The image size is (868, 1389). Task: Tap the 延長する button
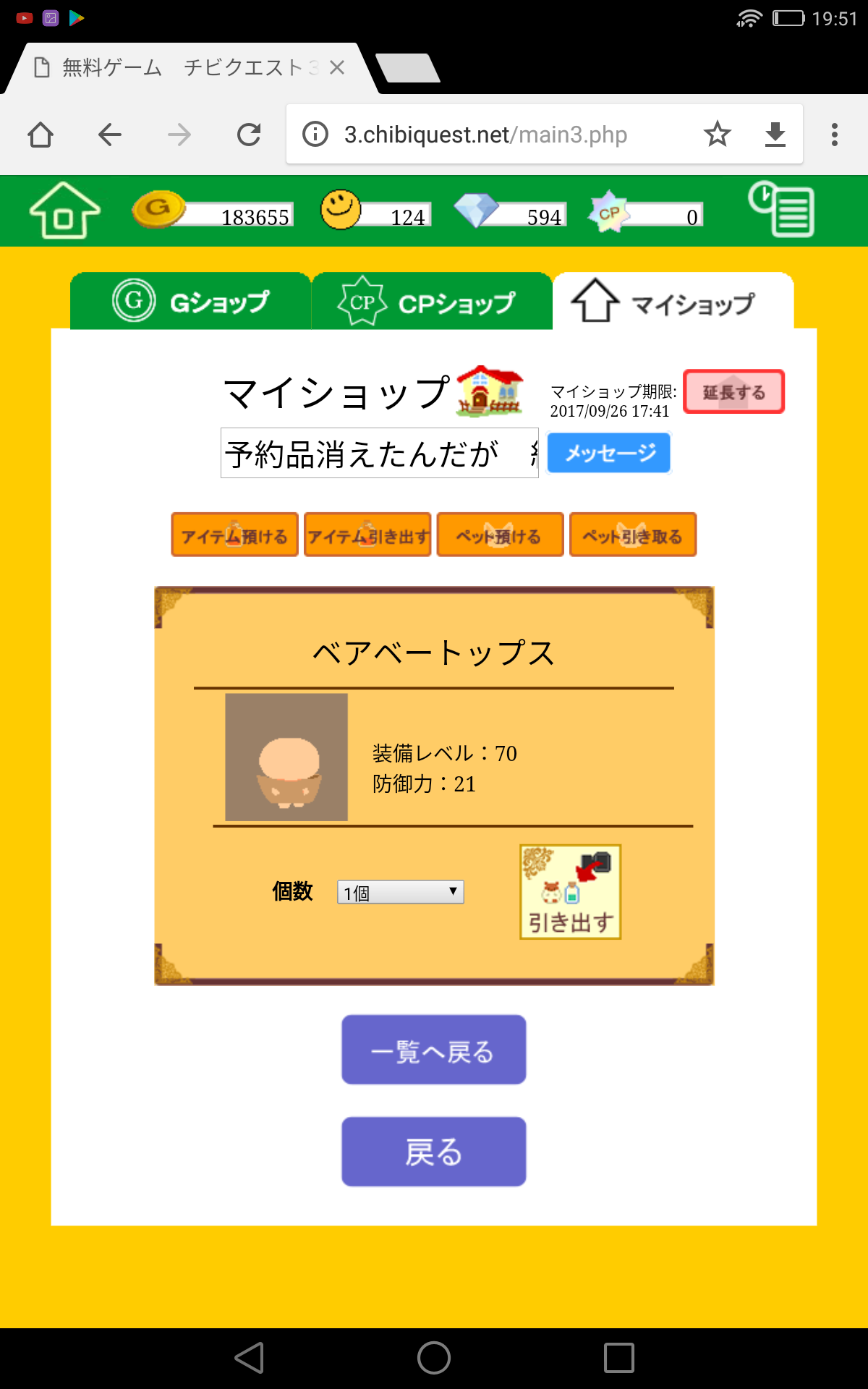pyautogui.click(x=733, y=392)
